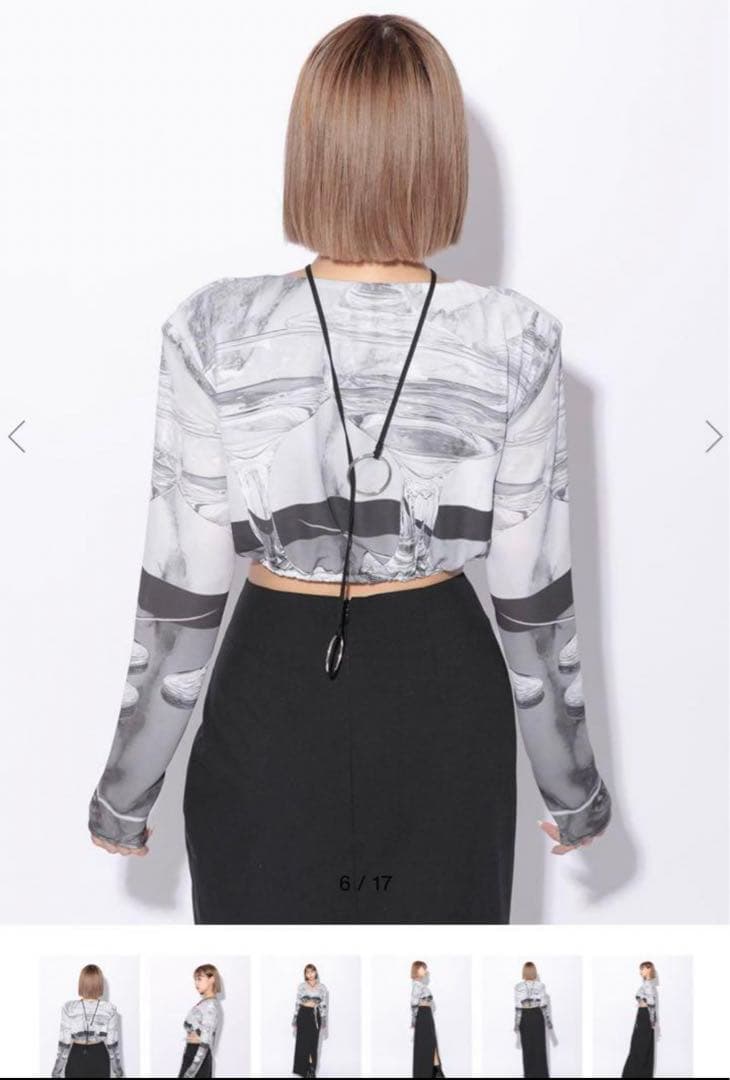This screenshot has width=730, height=1080.
Task: Go to the previous product photo
Action: [17, 436]
